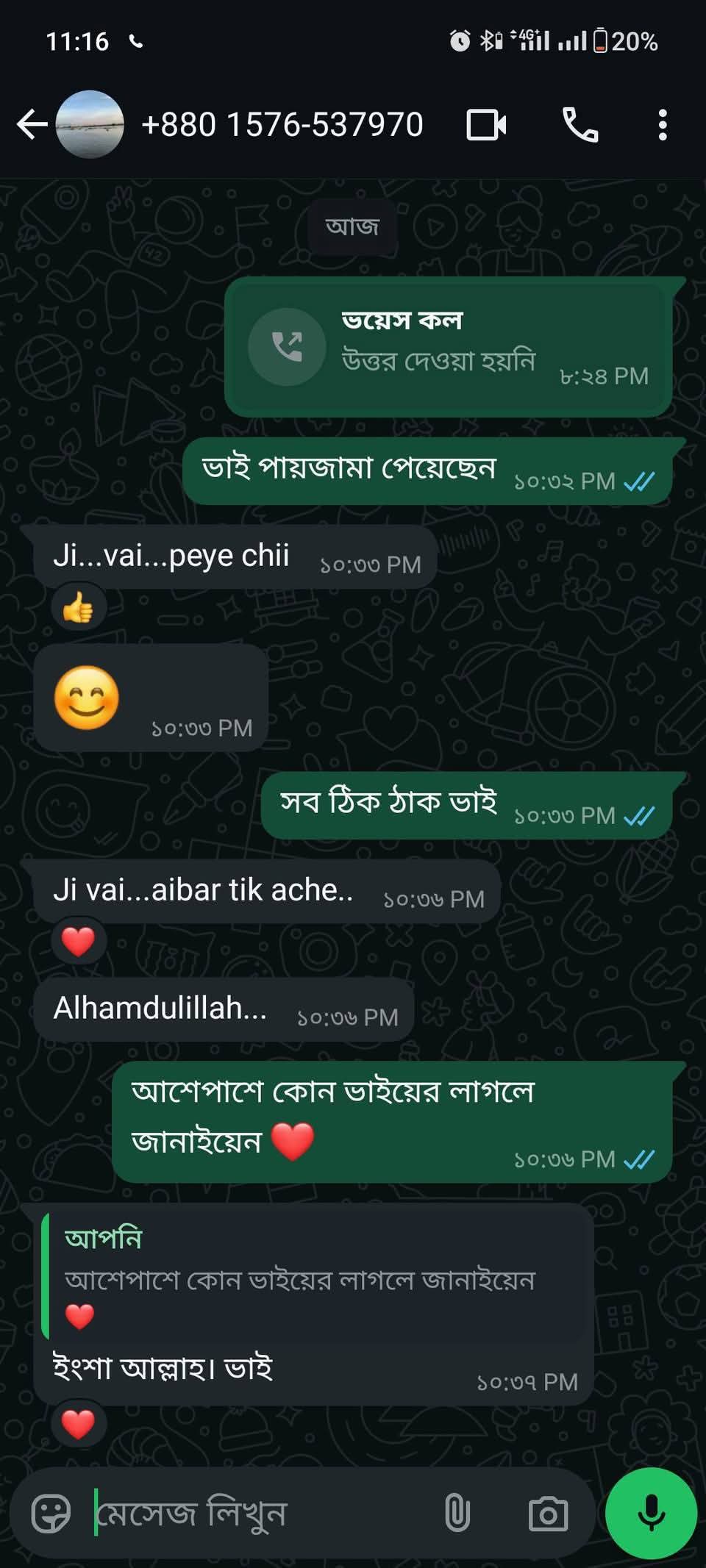Open contact info for +880 1576-537970
This screenshot has height=1568, width=706.
pos(282,124)
